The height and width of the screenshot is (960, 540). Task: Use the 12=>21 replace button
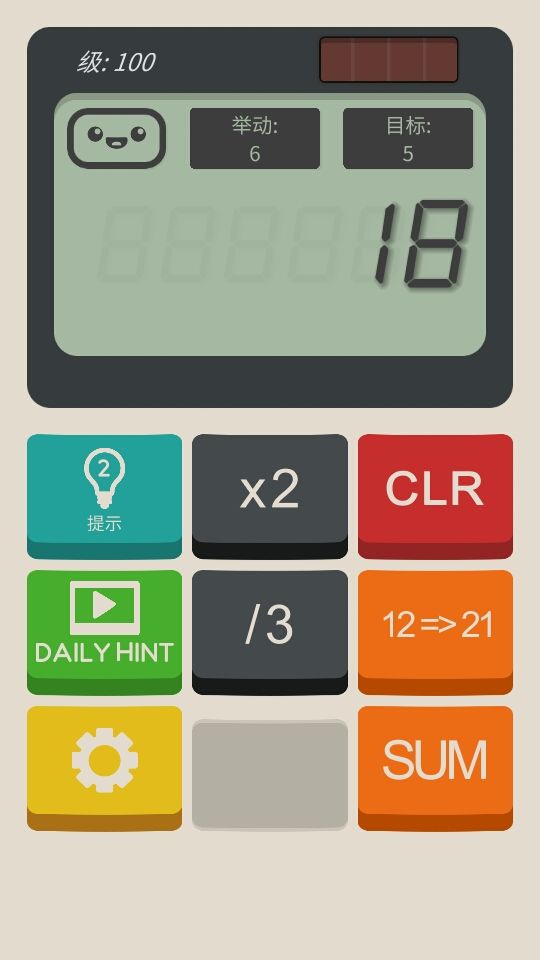pos(435,632)
